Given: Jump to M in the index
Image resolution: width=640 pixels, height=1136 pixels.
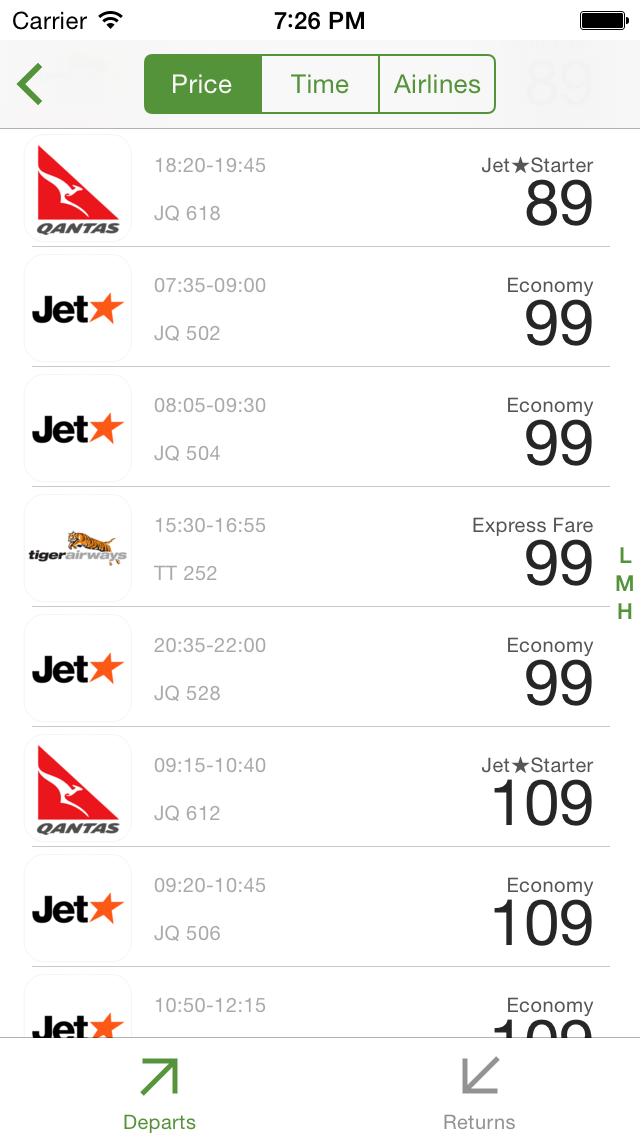Looking at the screenshot, I should tap(625, 583).
